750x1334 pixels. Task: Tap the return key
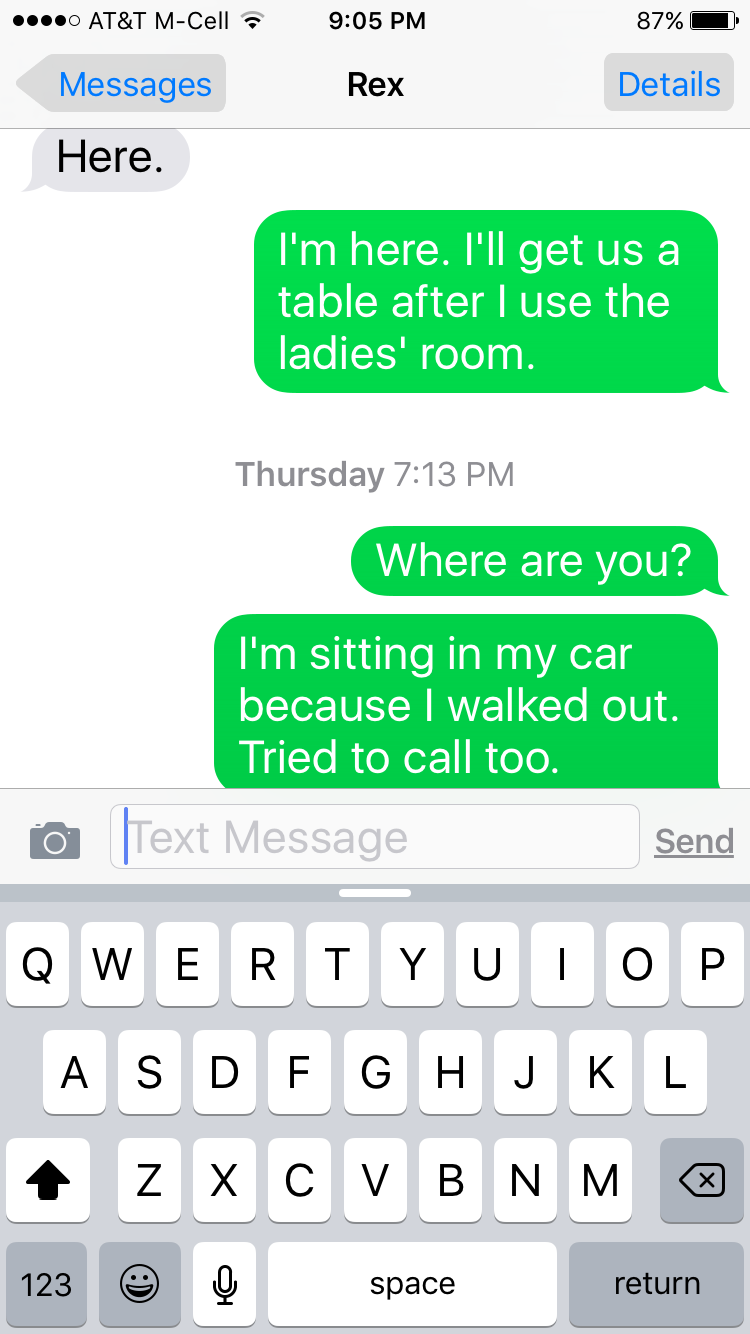coord(656,1284)
